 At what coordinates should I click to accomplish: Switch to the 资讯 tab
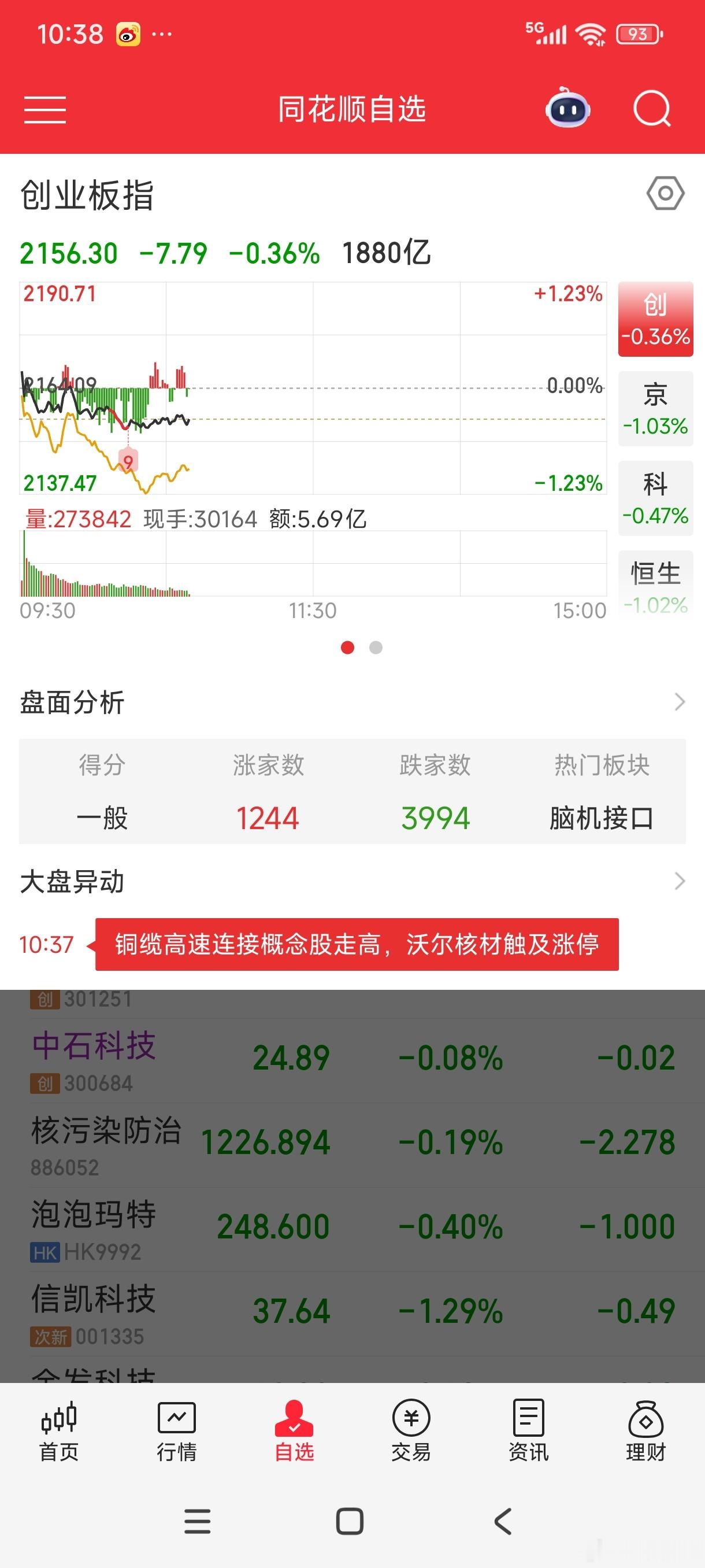[x=529, y=1432]
